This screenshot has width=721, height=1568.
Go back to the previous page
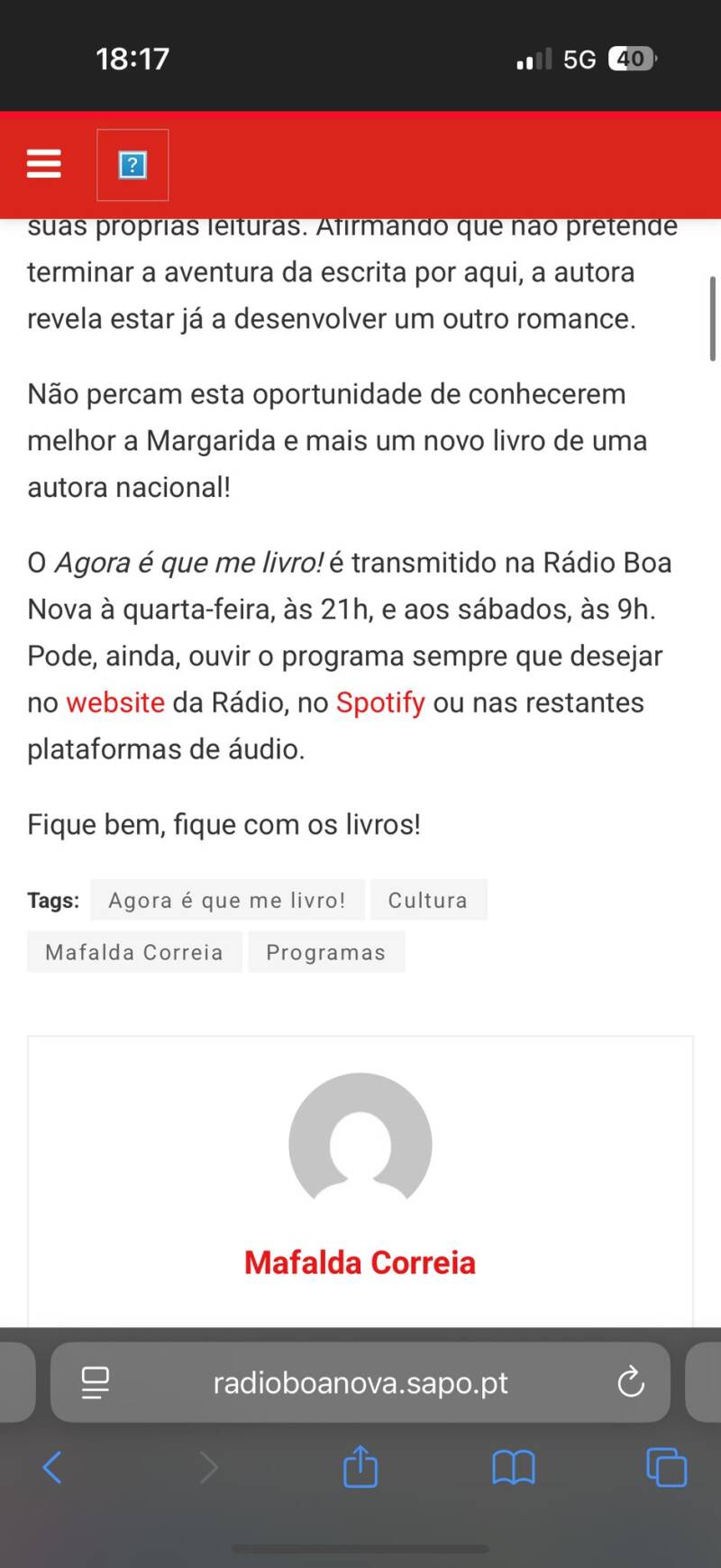(x=53, y=1468)
